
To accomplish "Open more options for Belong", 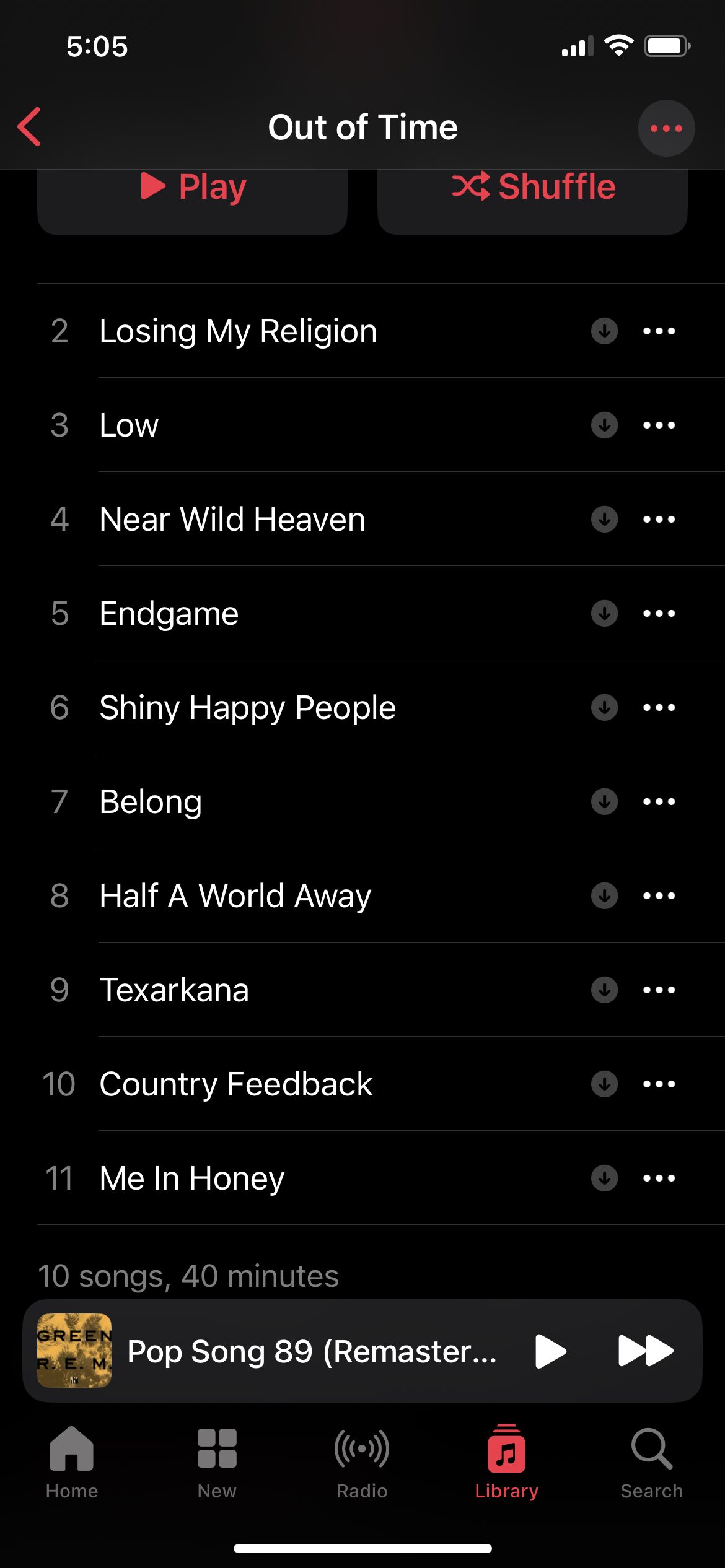I will click(659, 802).
